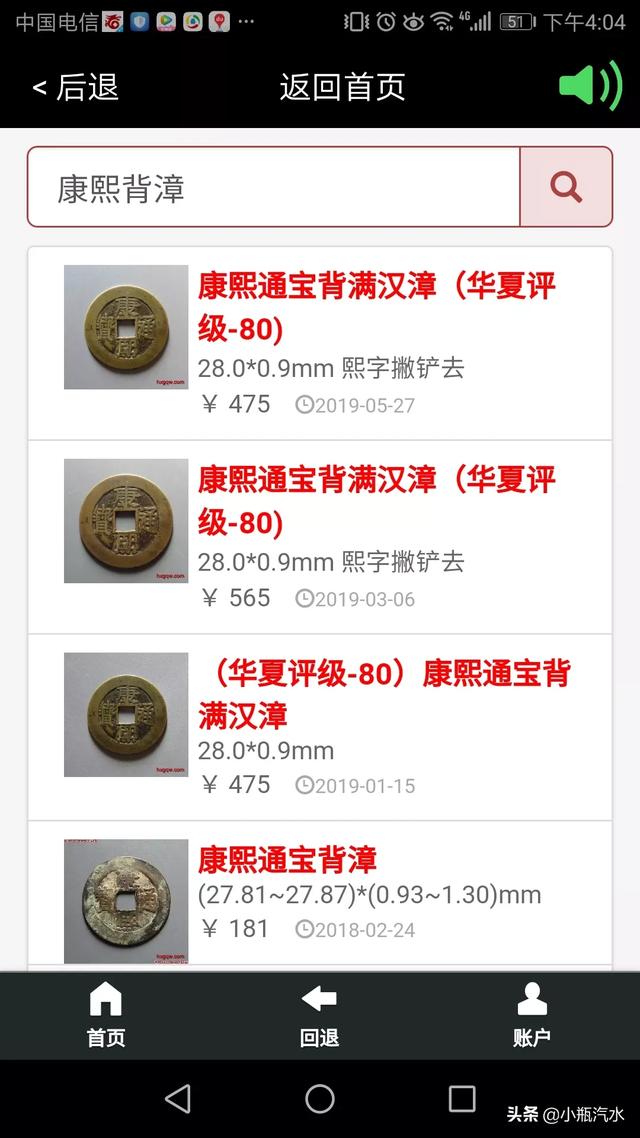Image resolution: width=640 pixels, height=1138 pixels.
Task: Tap the system home circle button
Action: click(x=319, y=1099)
